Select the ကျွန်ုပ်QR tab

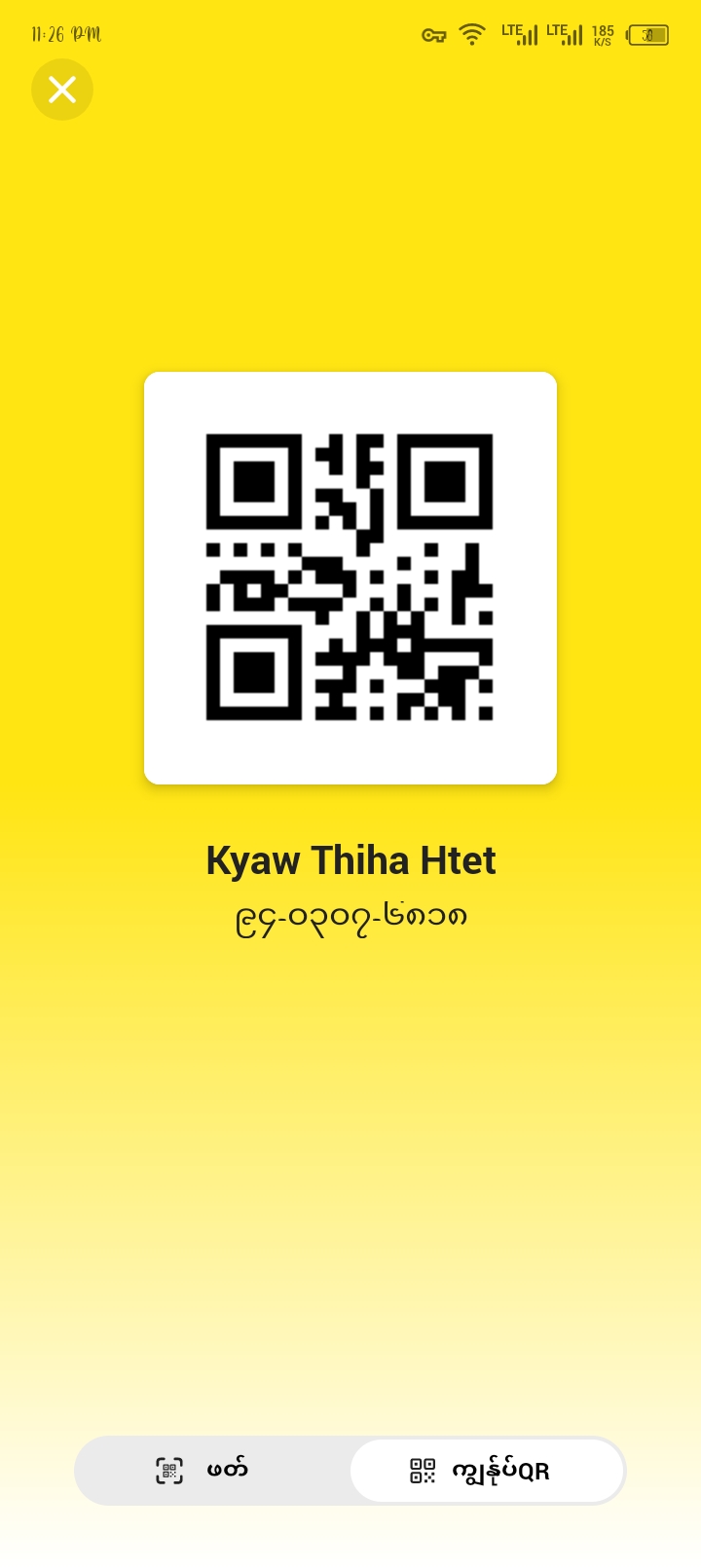(x=487, y=1470)
